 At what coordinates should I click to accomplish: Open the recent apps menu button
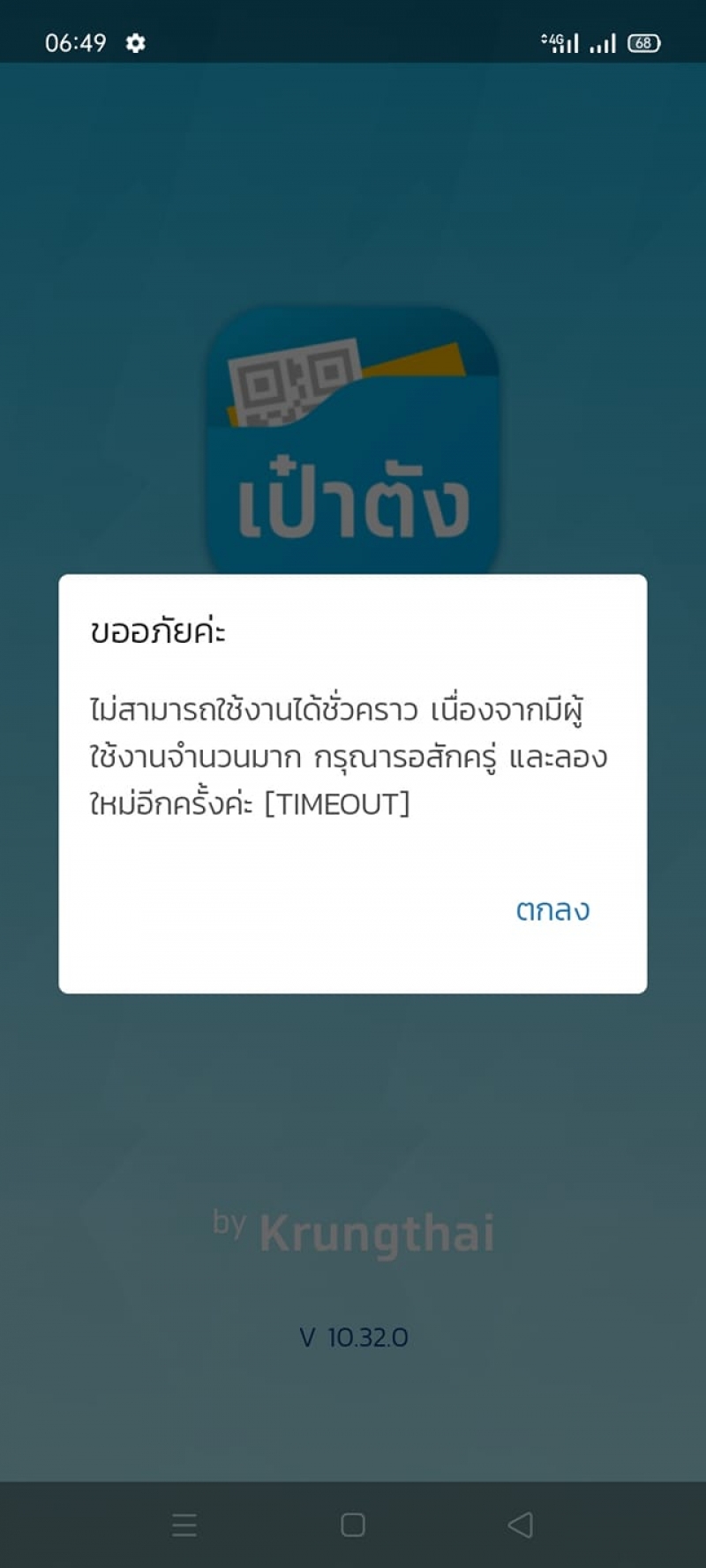(x=184, y=1525)
